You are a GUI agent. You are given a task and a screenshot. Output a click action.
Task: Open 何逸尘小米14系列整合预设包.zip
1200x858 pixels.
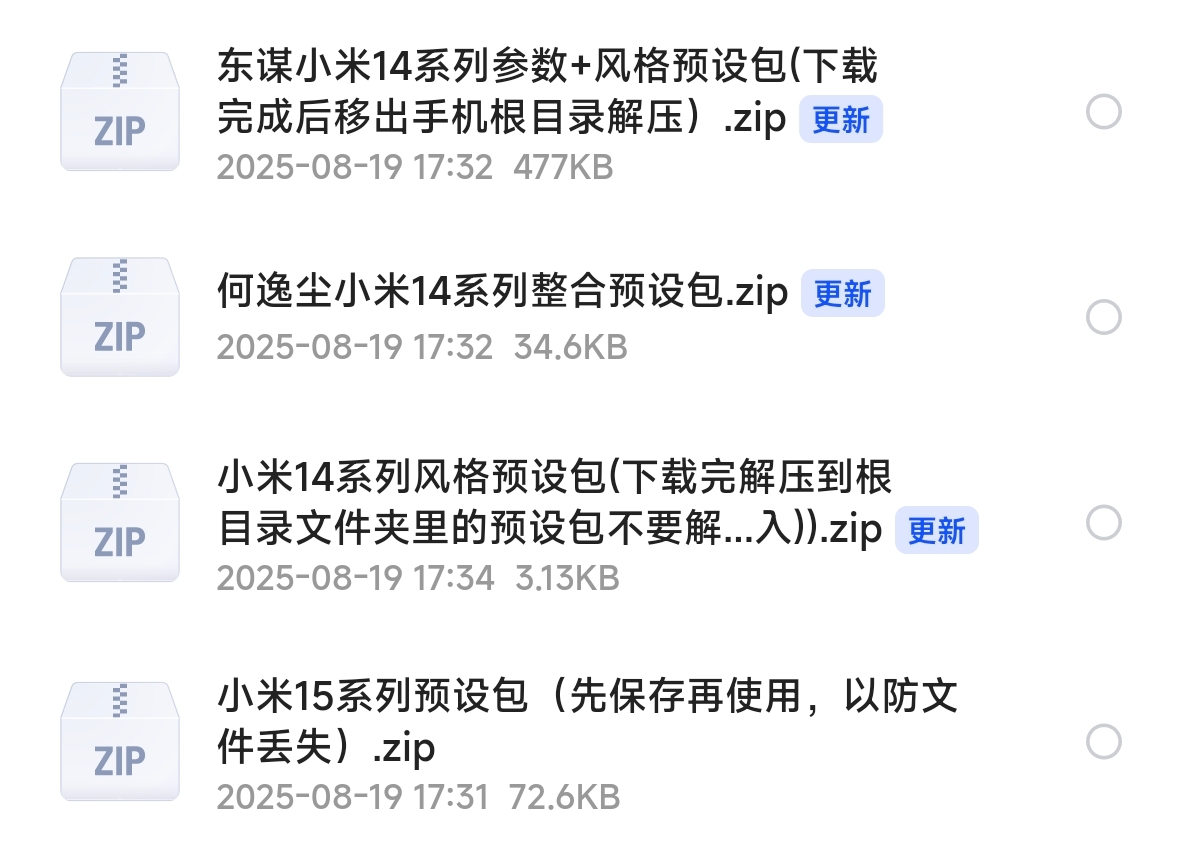click(502, 293)
